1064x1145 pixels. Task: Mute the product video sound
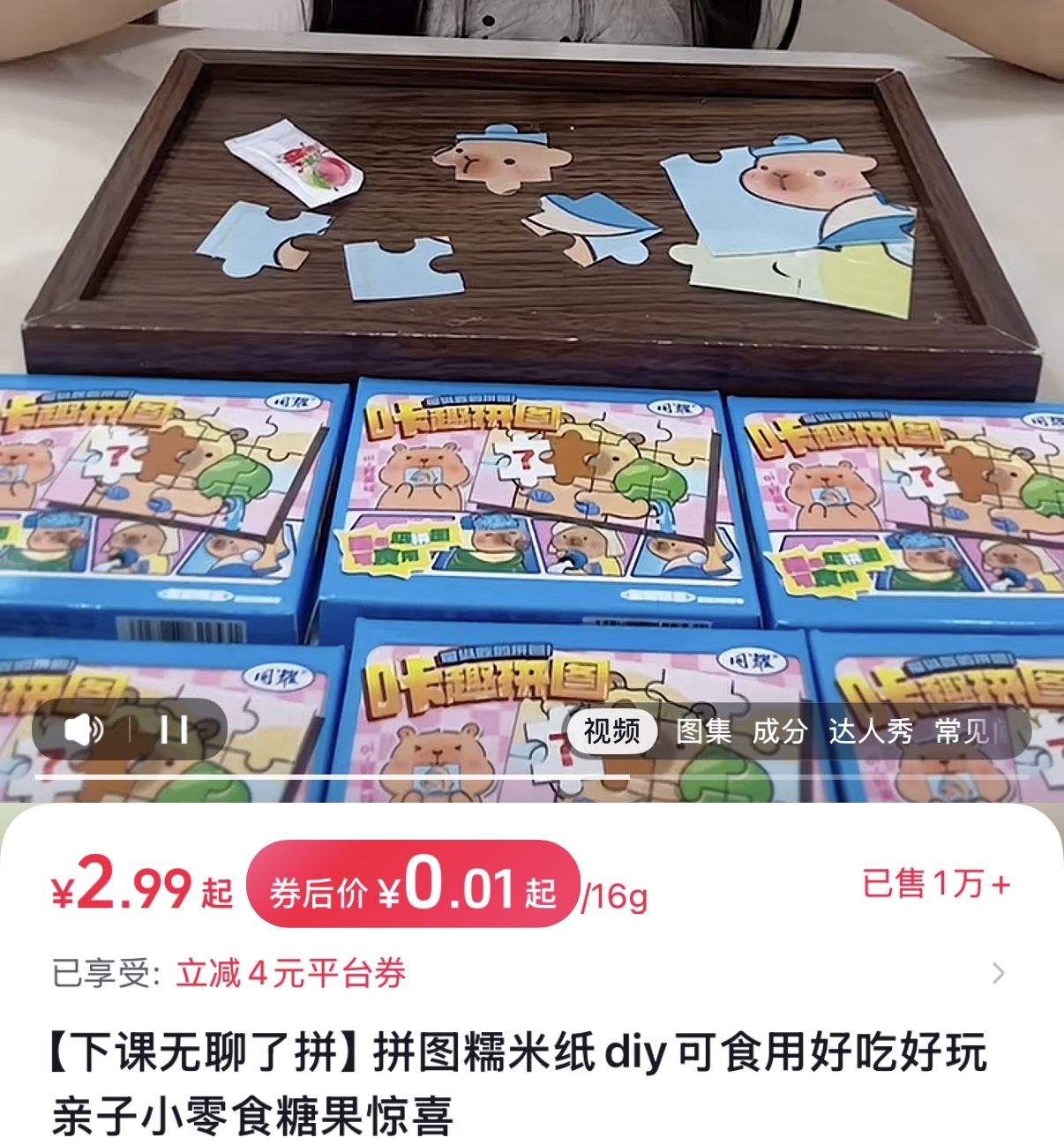coord(85,730)
